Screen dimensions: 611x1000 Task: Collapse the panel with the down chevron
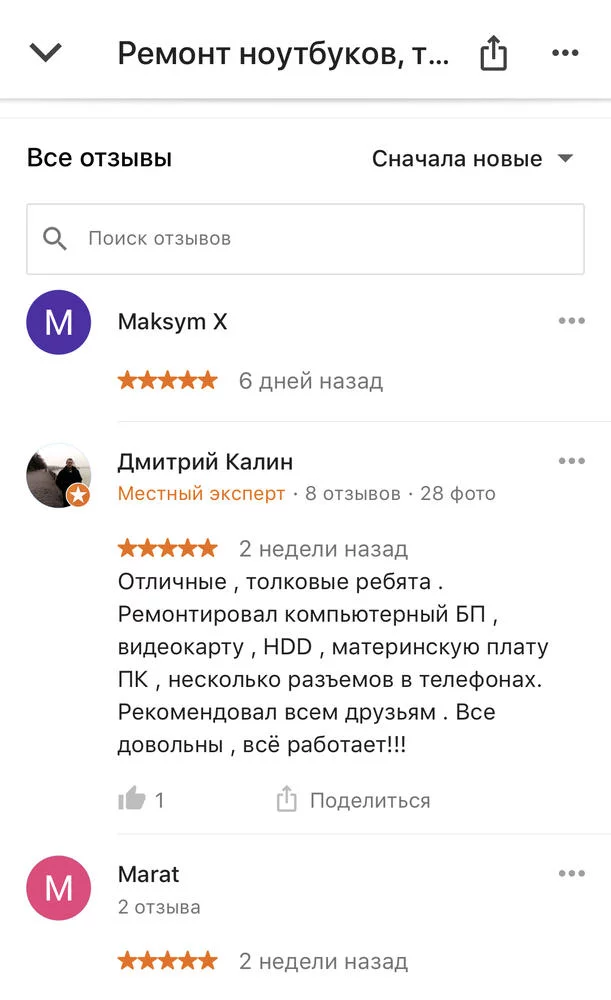click(x=46, y=53)
